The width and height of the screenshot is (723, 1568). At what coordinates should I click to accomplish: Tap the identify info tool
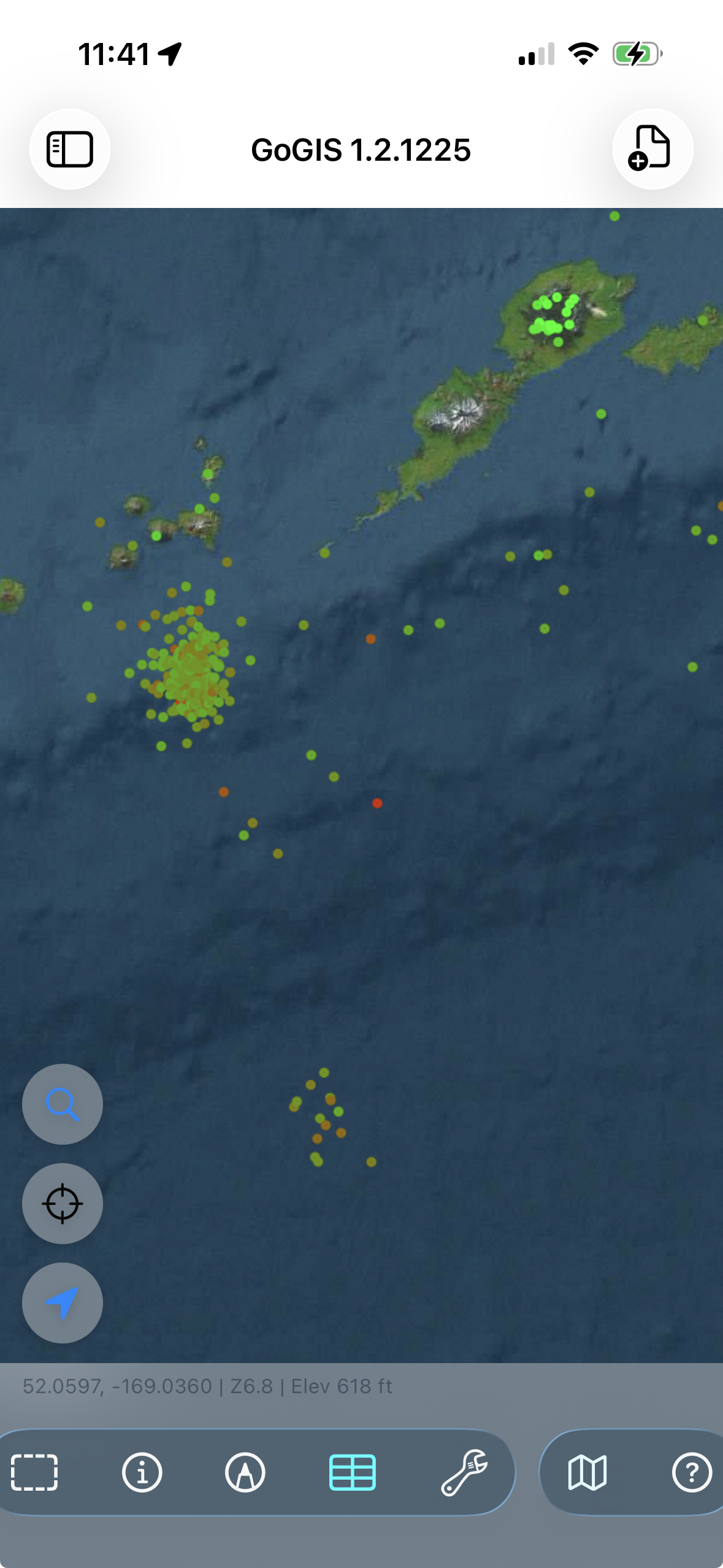pos(140,1472)
